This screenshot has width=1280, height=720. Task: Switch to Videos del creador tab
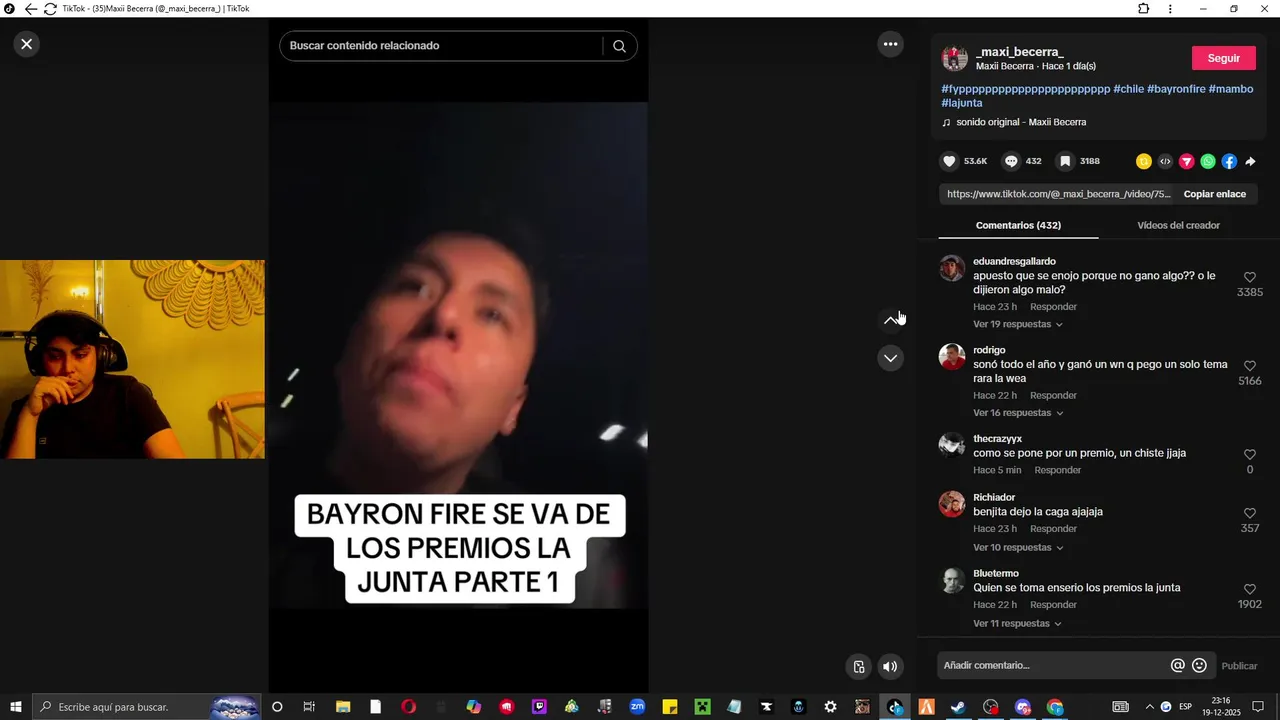[1178, 225]
